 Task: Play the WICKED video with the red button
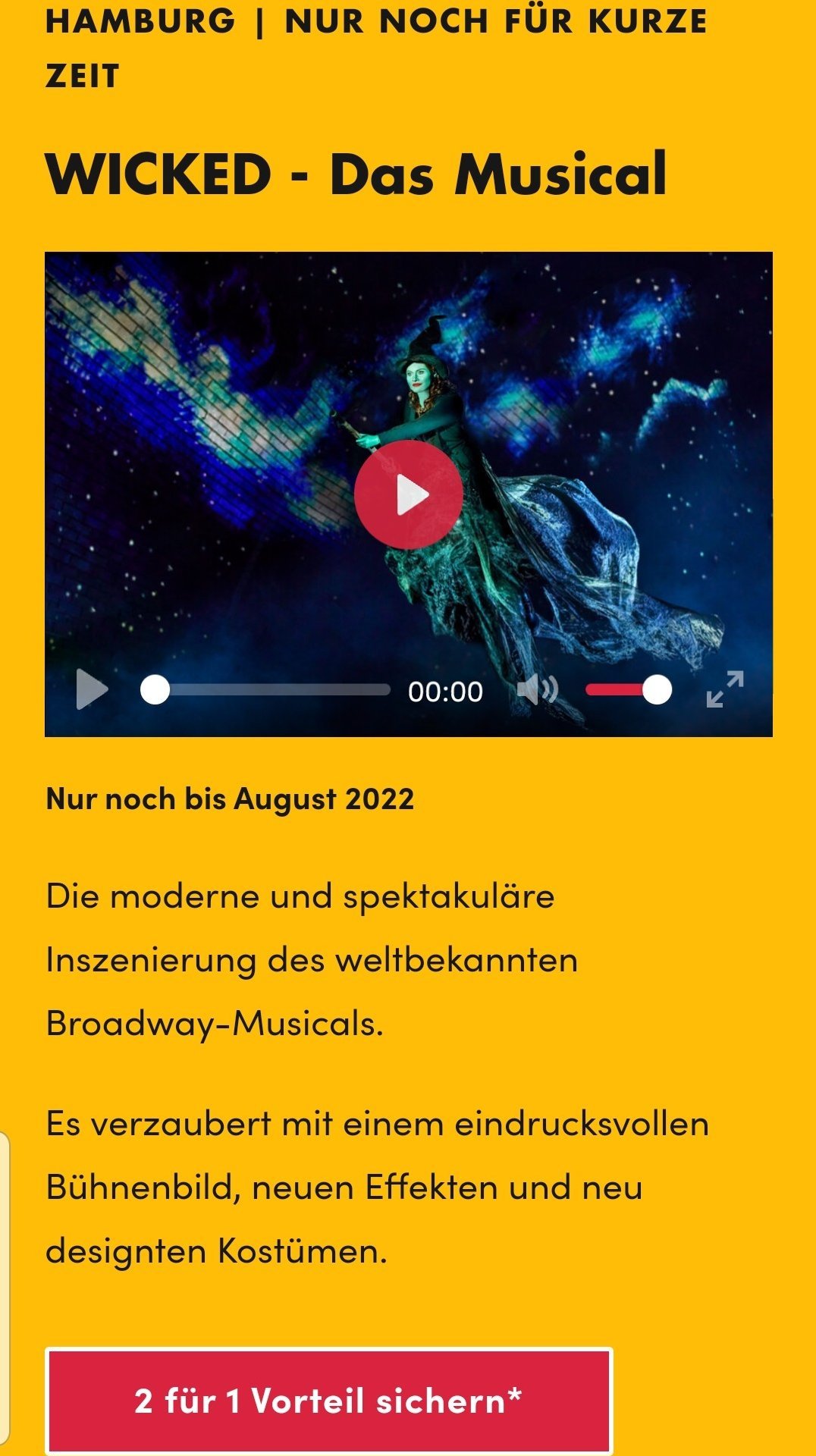click(409, 494)
